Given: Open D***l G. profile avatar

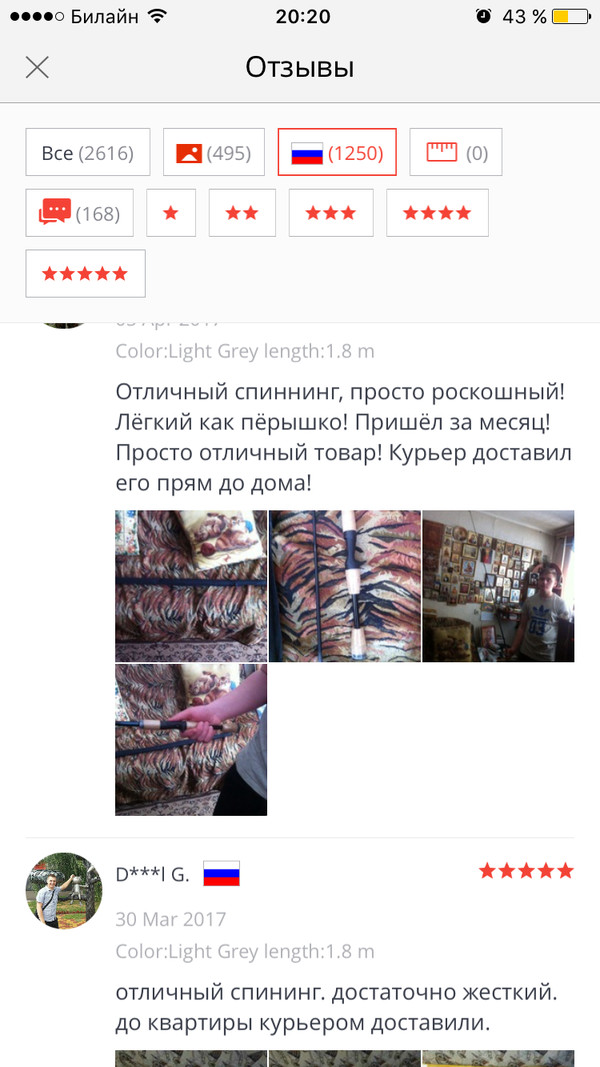Looking at the screenshot, I should click(x=64, y=890).
